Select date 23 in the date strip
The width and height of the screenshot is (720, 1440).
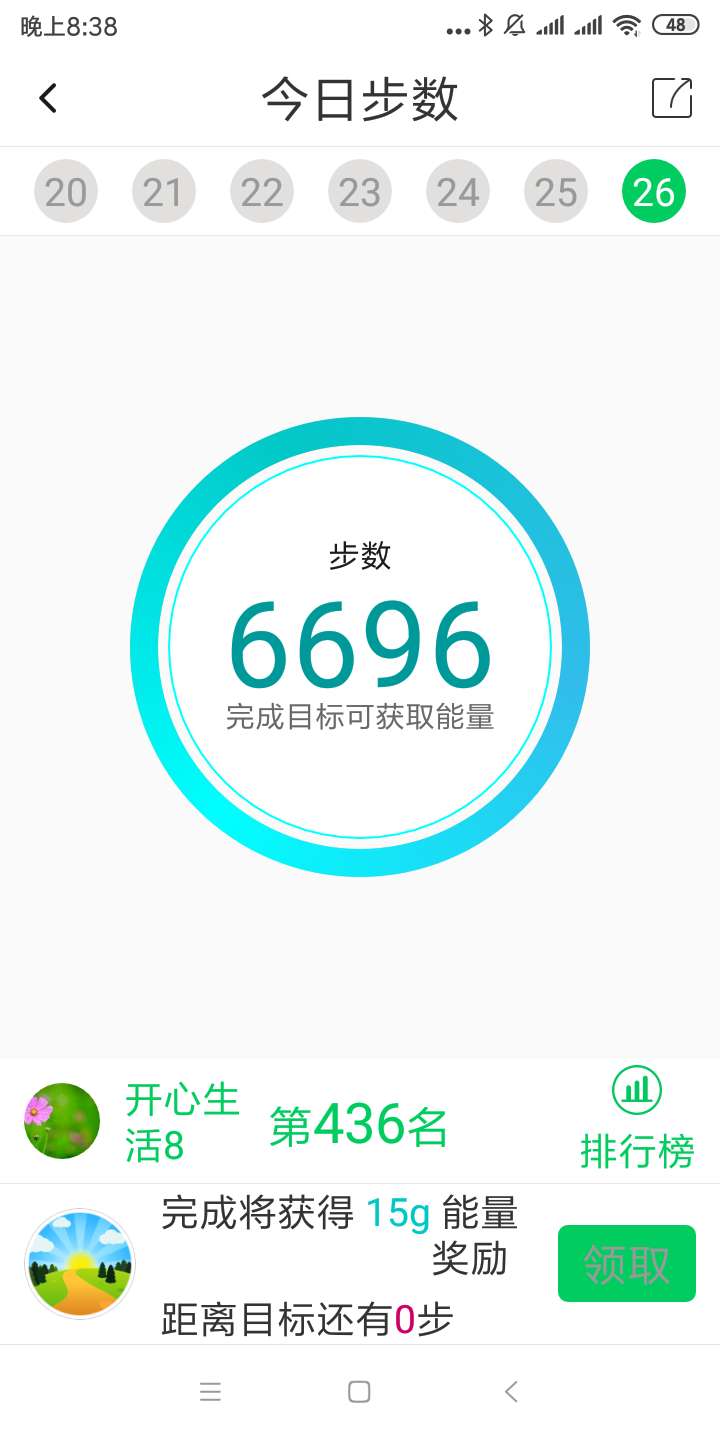pos(360,190)
